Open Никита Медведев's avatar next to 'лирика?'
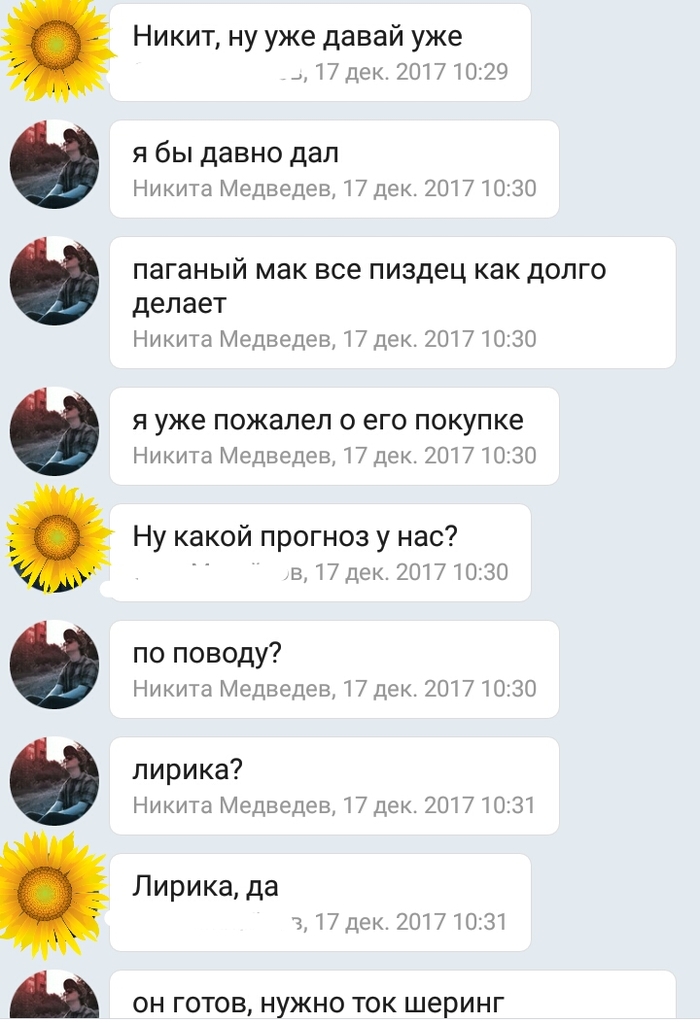Image resolution: width=700 pixels, height=1023 pixels. (x=54, y=781)
